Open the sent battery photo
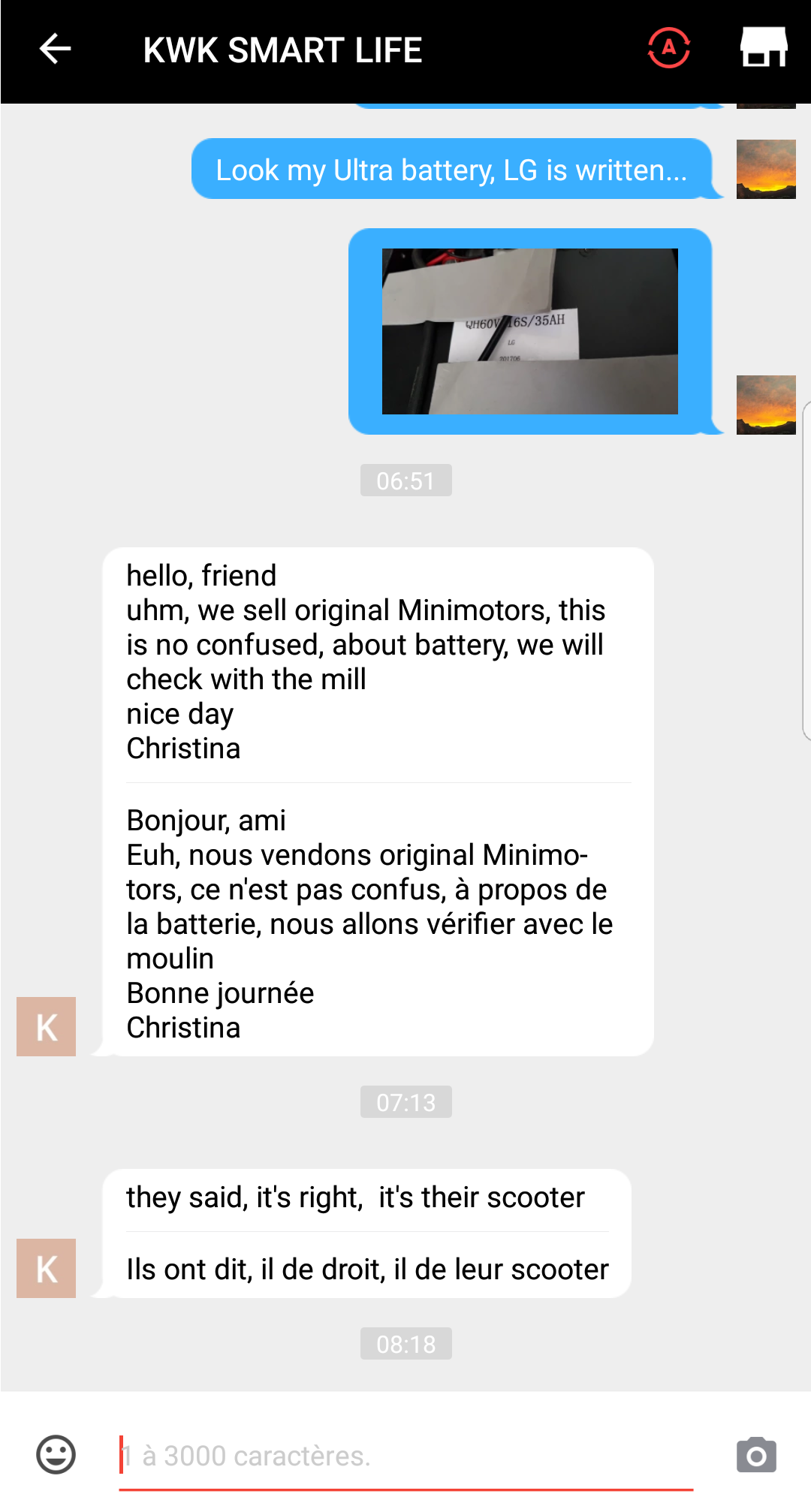This screenshot has width=811, height=1512. 530,331
